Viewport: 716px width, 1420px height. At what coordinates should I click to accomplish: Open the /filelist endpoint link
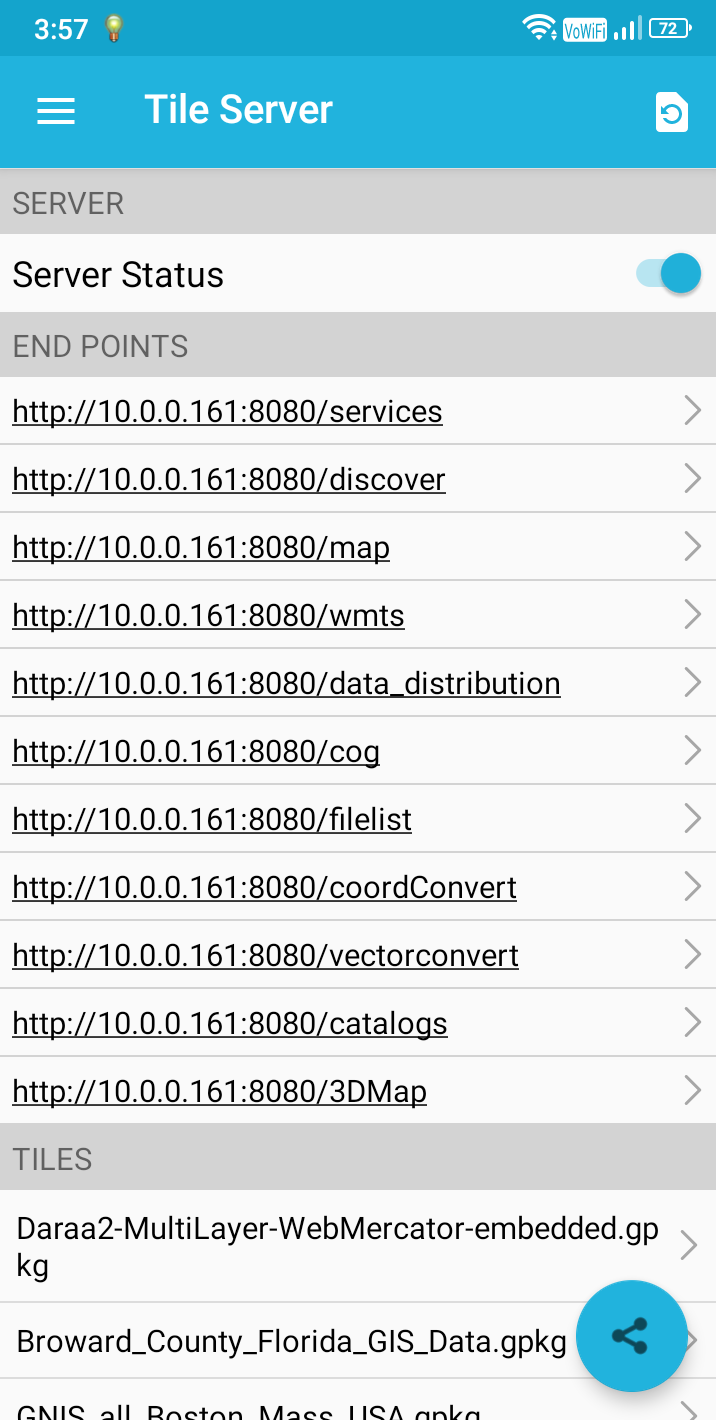(212, 819)
